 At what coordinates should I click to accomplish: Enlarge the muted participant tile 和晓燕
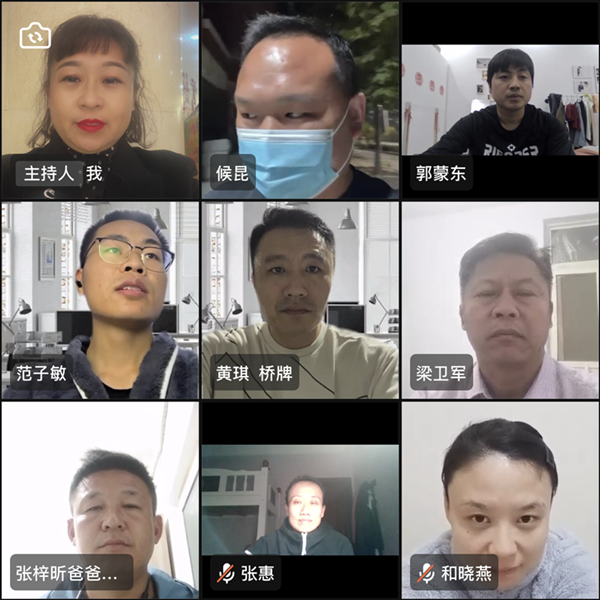point(499,500)
